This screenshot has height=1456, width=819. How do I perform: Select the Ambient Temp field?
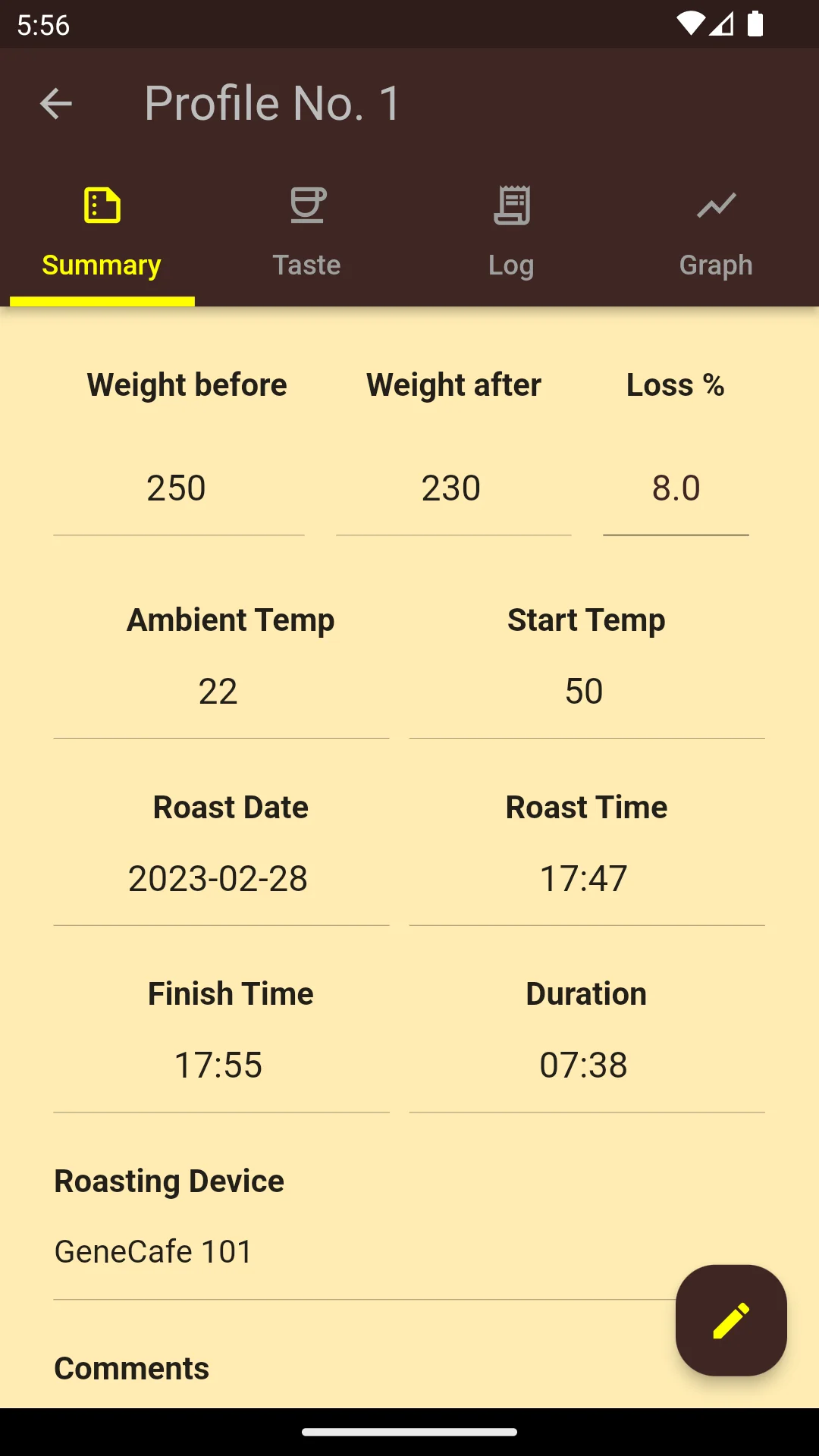(221, 692)
